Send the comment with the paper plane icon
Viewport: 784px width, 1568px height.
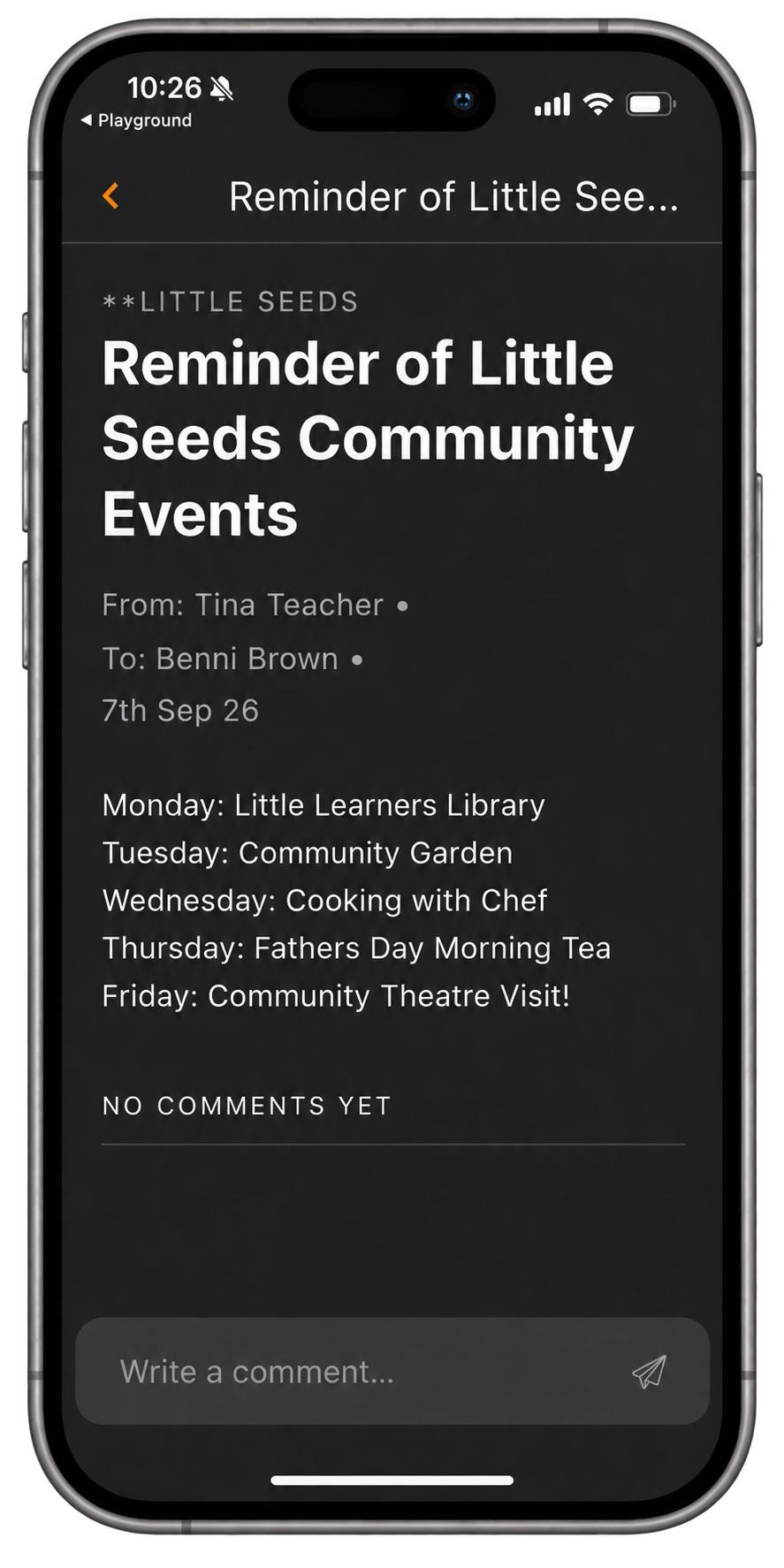pos(649,1372)
